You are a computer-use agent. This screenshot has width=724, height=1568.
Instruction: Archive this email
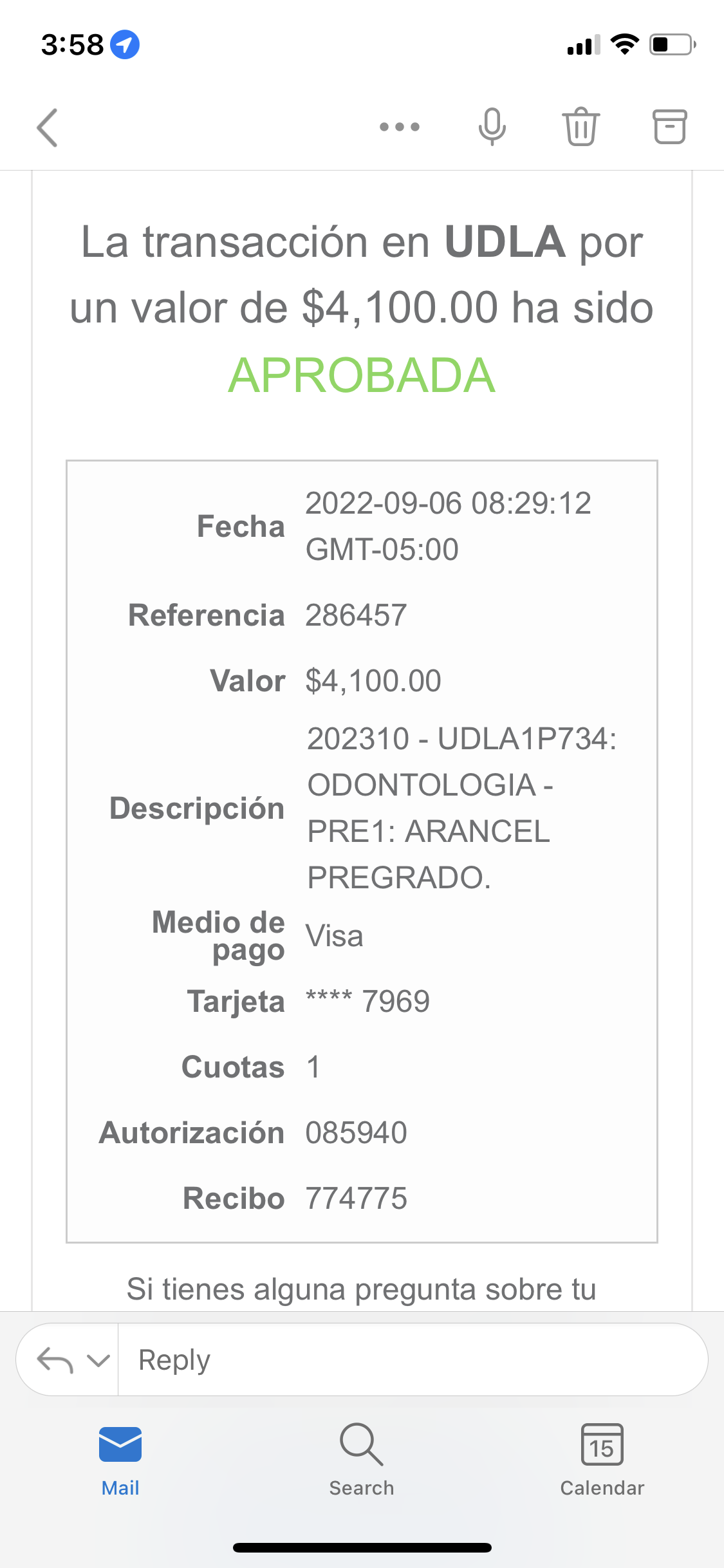(669, 127)
